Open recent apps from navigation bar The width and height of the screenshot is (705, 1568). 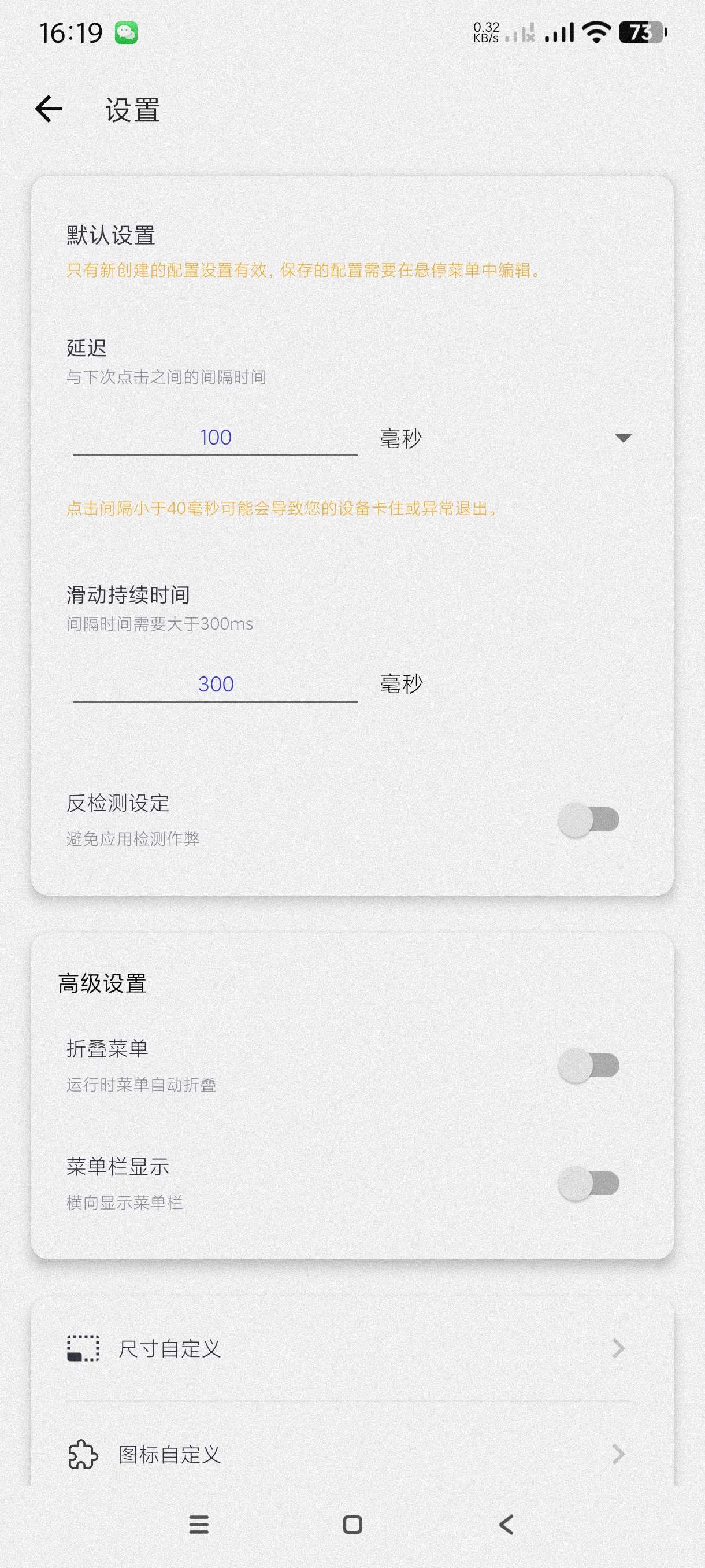click(x=199, y=1525)
